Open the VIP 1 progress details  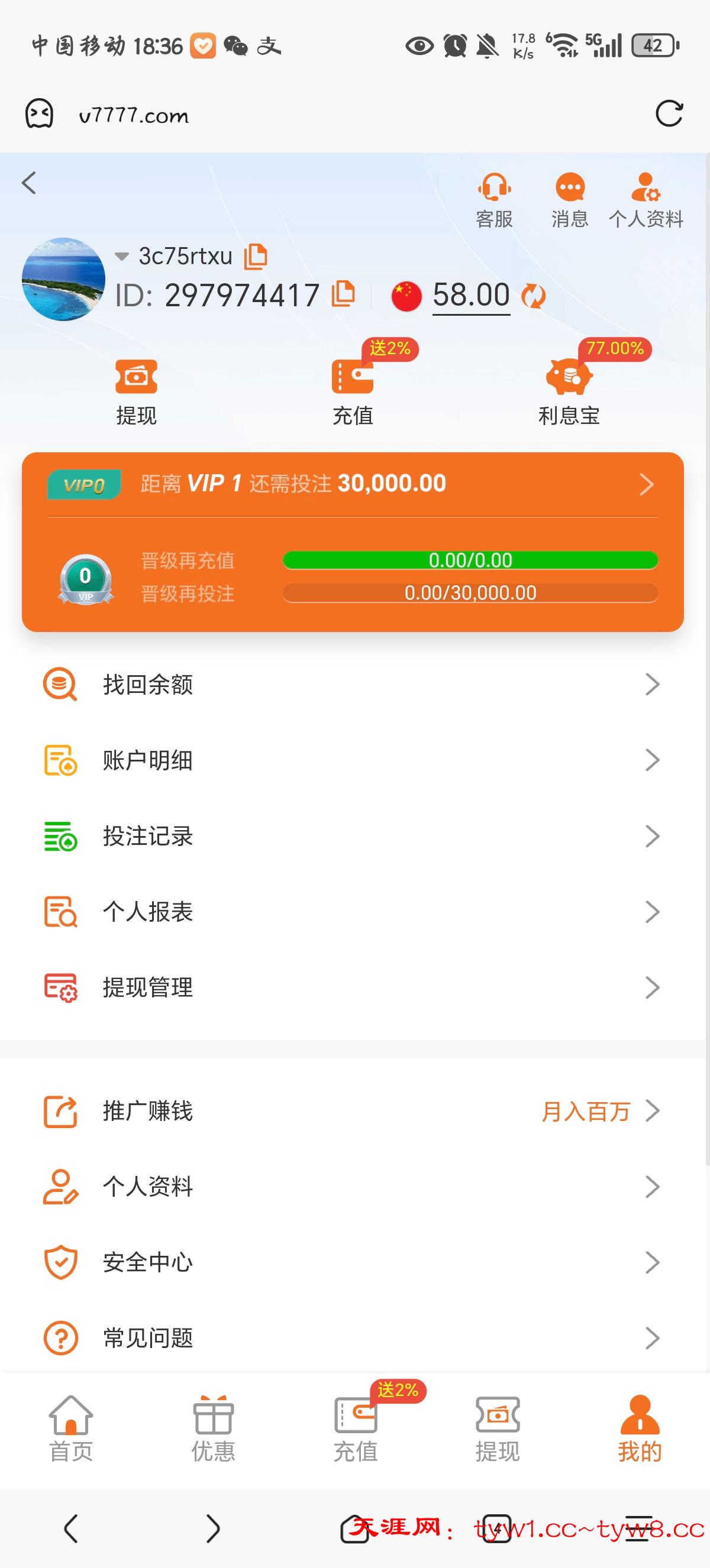coord(646,484)
